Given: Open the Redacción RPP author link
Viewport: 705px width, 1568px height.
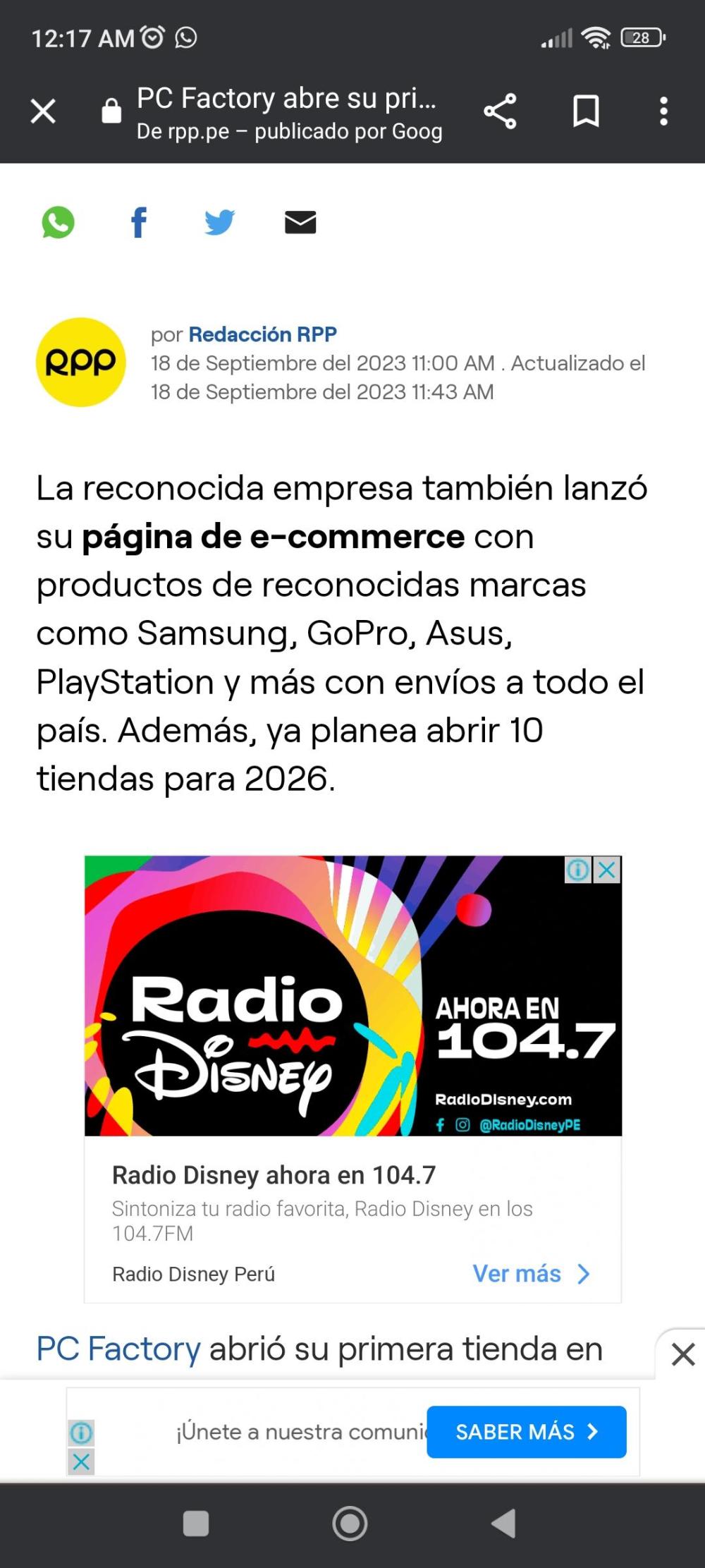Looking at the screenshot, I should 262,334.
